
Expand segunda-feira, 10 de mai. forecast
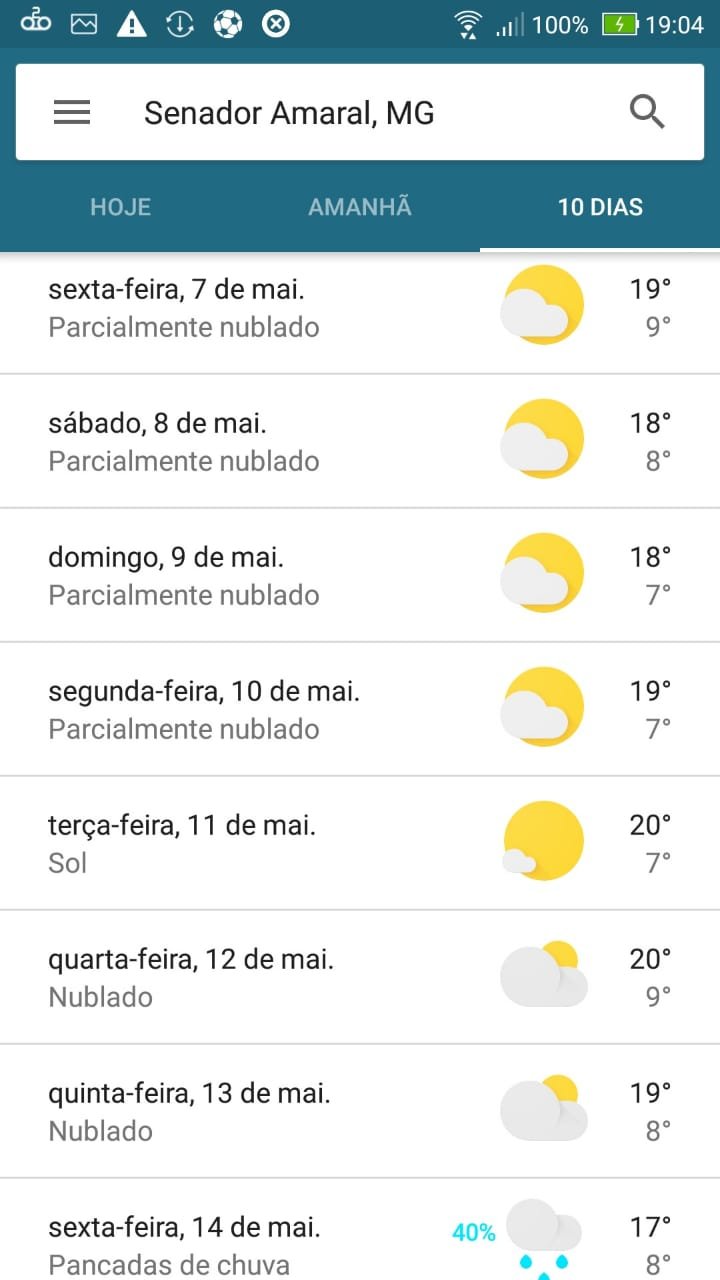[x=360, y=709]
